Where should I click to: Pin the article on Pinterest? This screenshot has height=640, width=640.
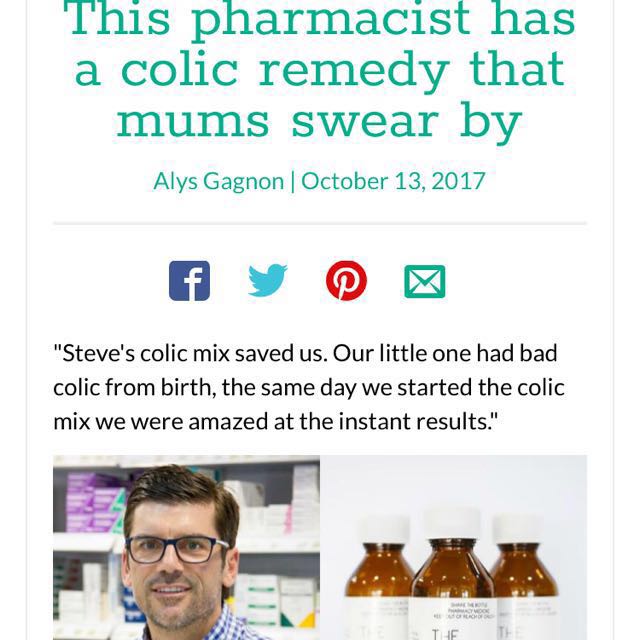(346, 281)
